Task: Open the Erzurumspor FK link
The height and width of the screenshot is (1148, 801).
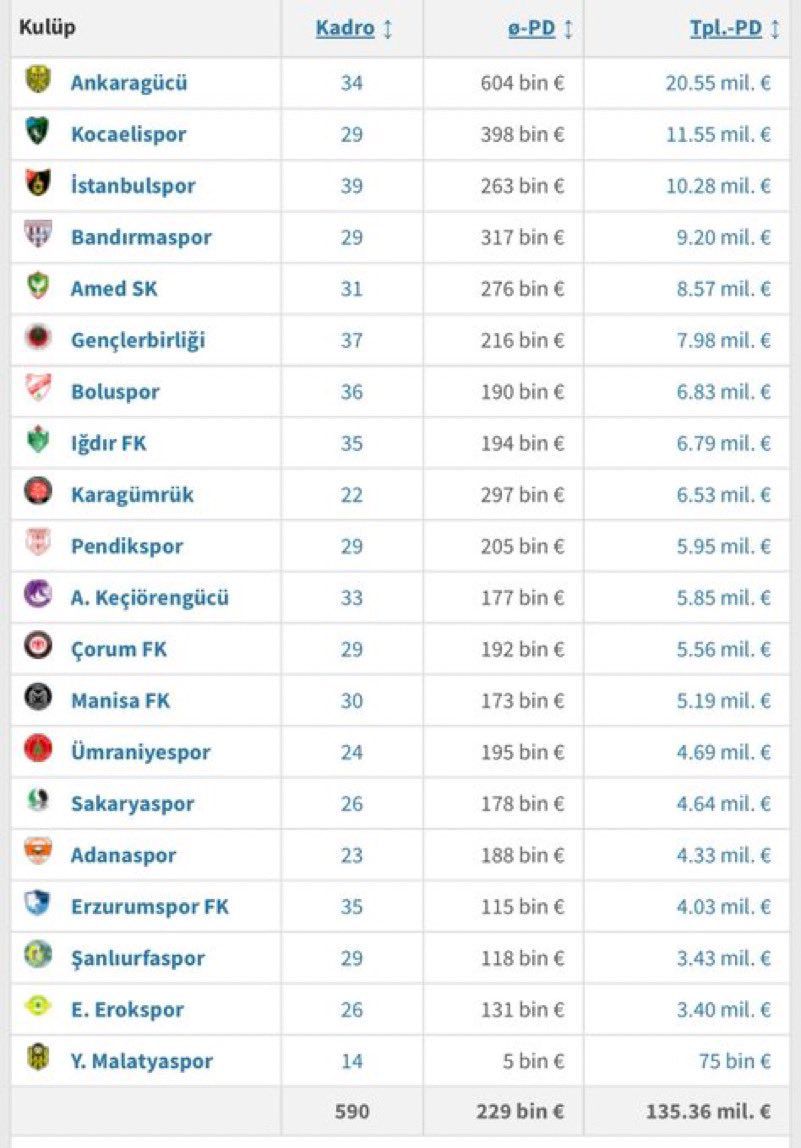Action: pos(150,907)
